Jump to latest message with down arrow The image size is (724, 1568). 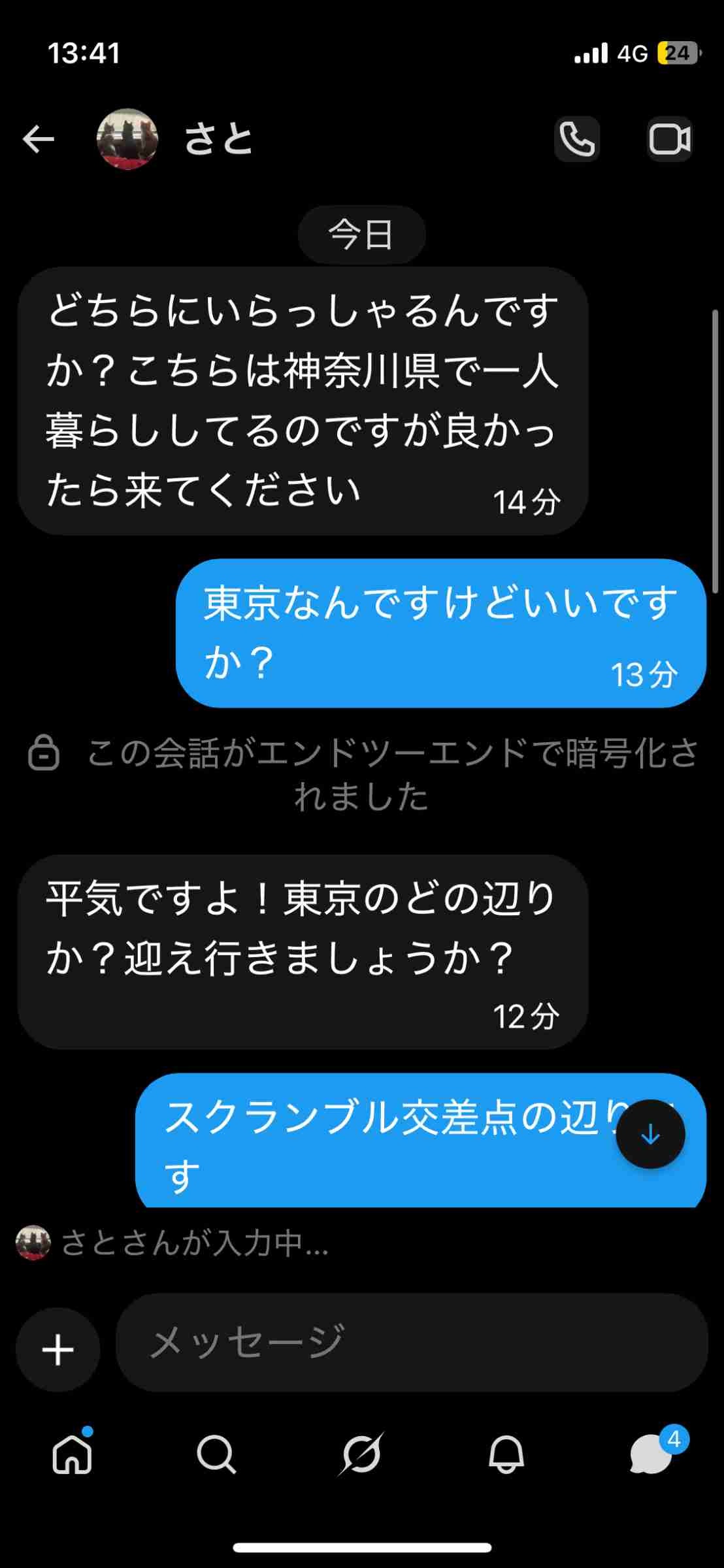pyautogui.click(x=650, y=1135)
